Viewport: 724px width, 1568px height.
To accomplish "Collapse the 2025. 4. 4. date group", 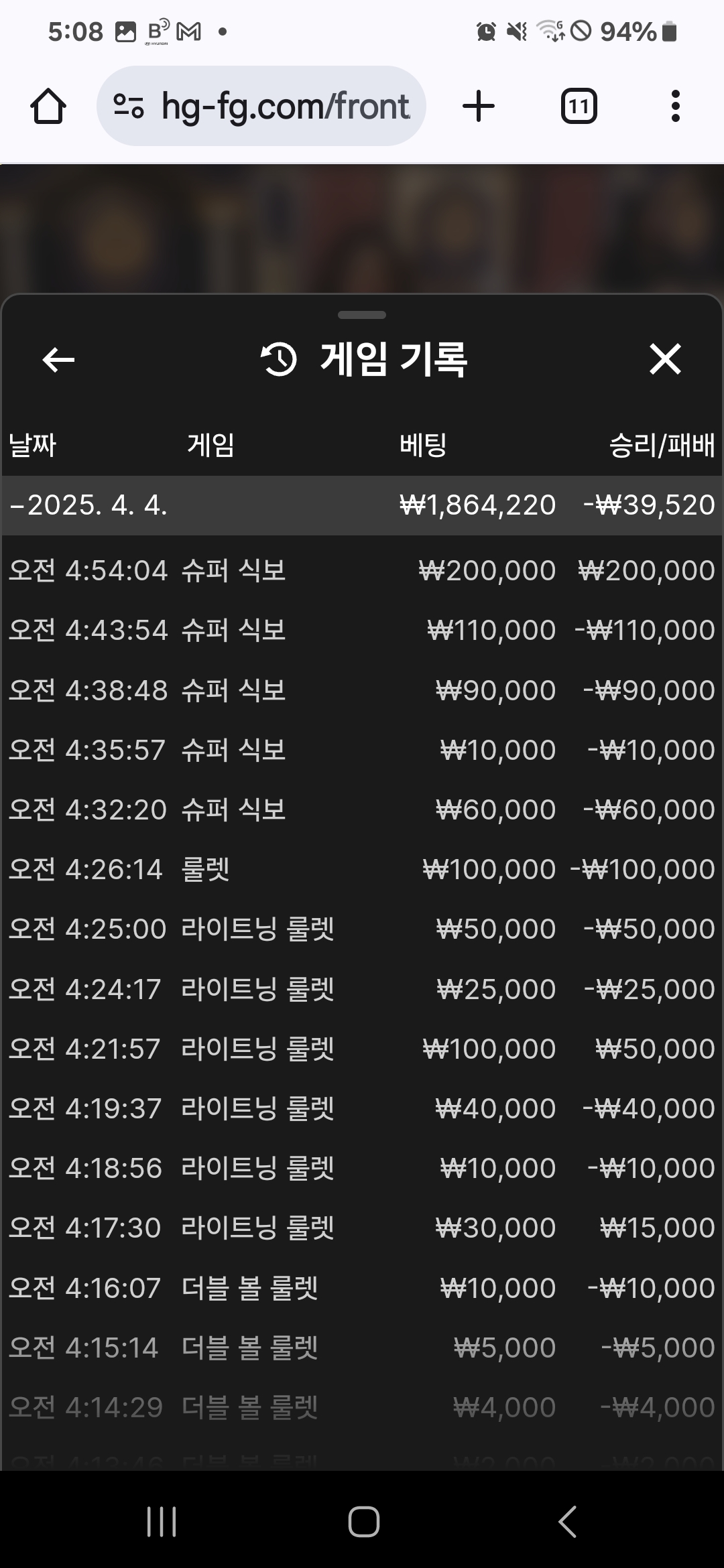I will tap(362, 505).
